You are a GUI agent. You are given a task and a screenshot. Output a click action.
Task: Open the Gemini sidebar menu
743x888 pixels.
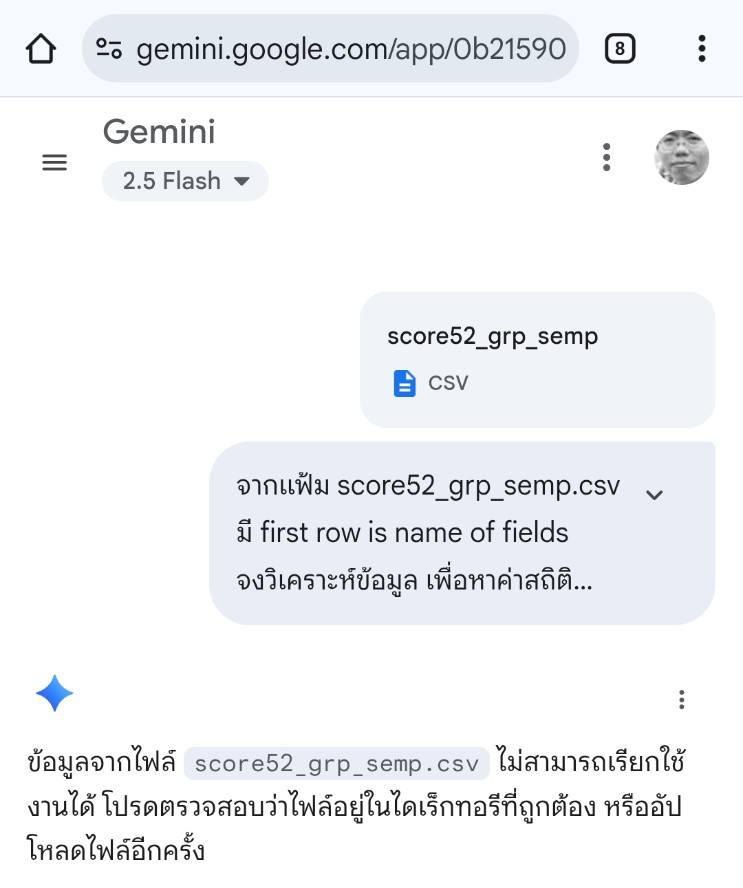coord(54,162)
